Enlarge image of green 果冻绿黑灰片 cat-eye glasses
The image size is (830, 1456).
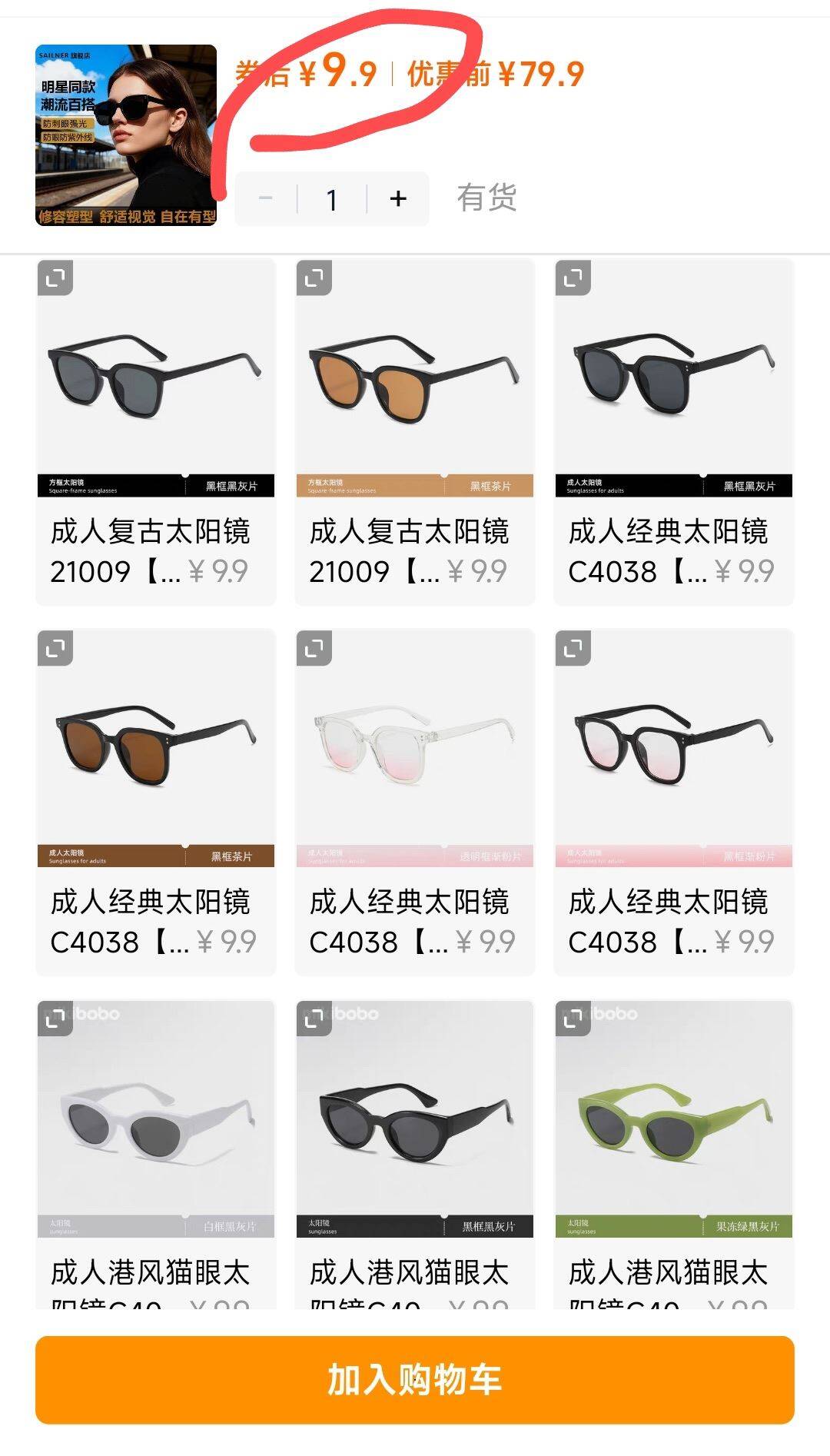(573, 1019)
